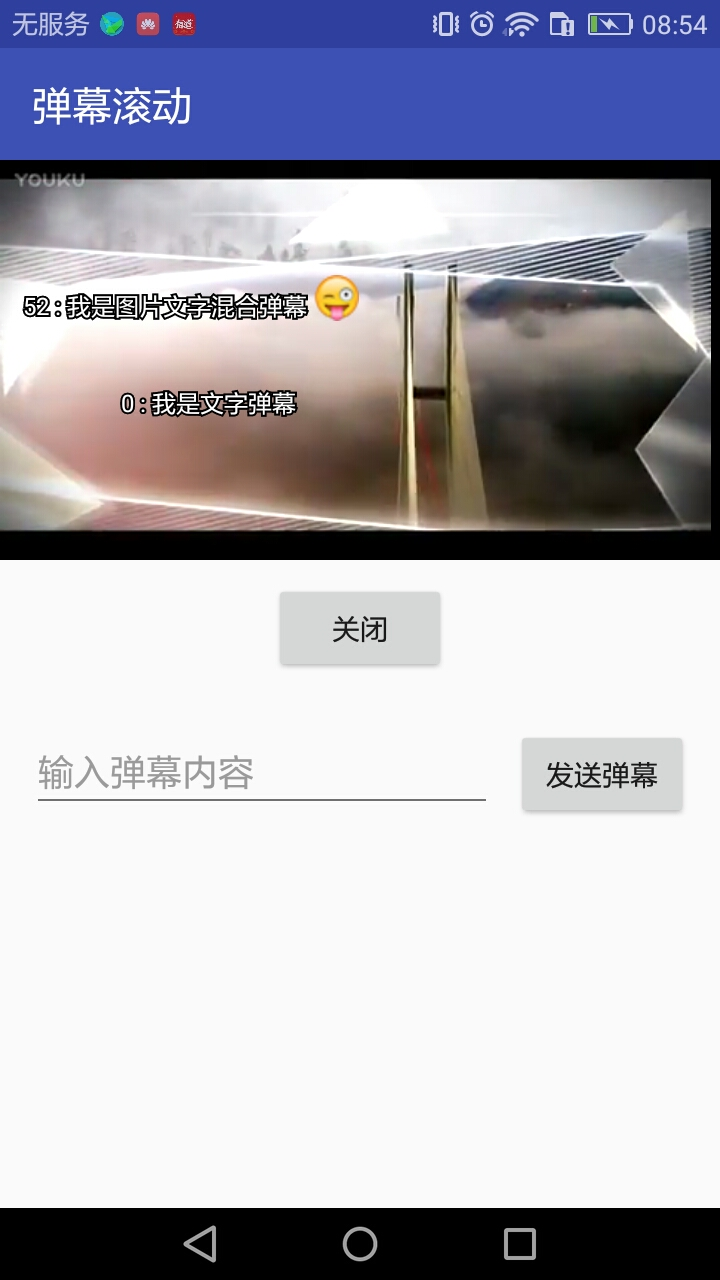Return to the home screen
720x1280 pixels.
pyautogui.click(x=360, y=1244)
